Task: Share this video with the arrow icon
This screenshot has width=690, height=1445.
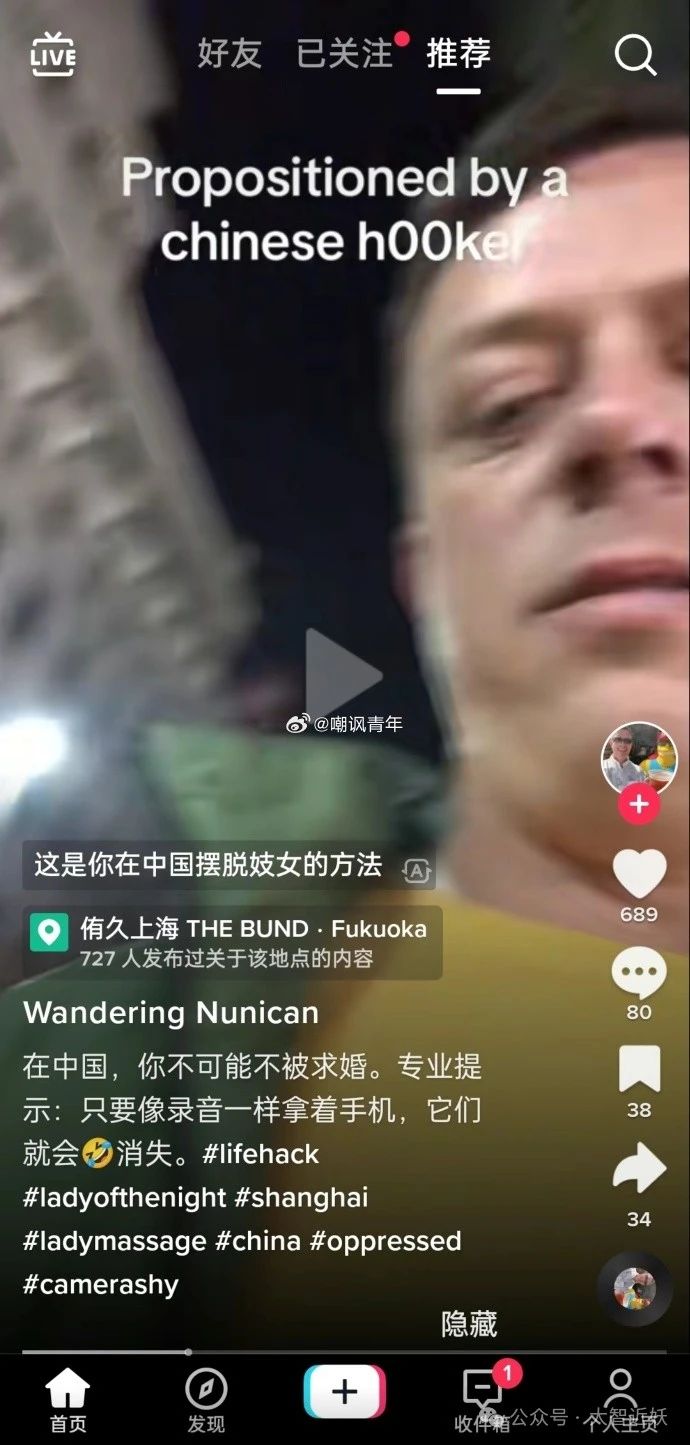Action: coord(639,1168)
